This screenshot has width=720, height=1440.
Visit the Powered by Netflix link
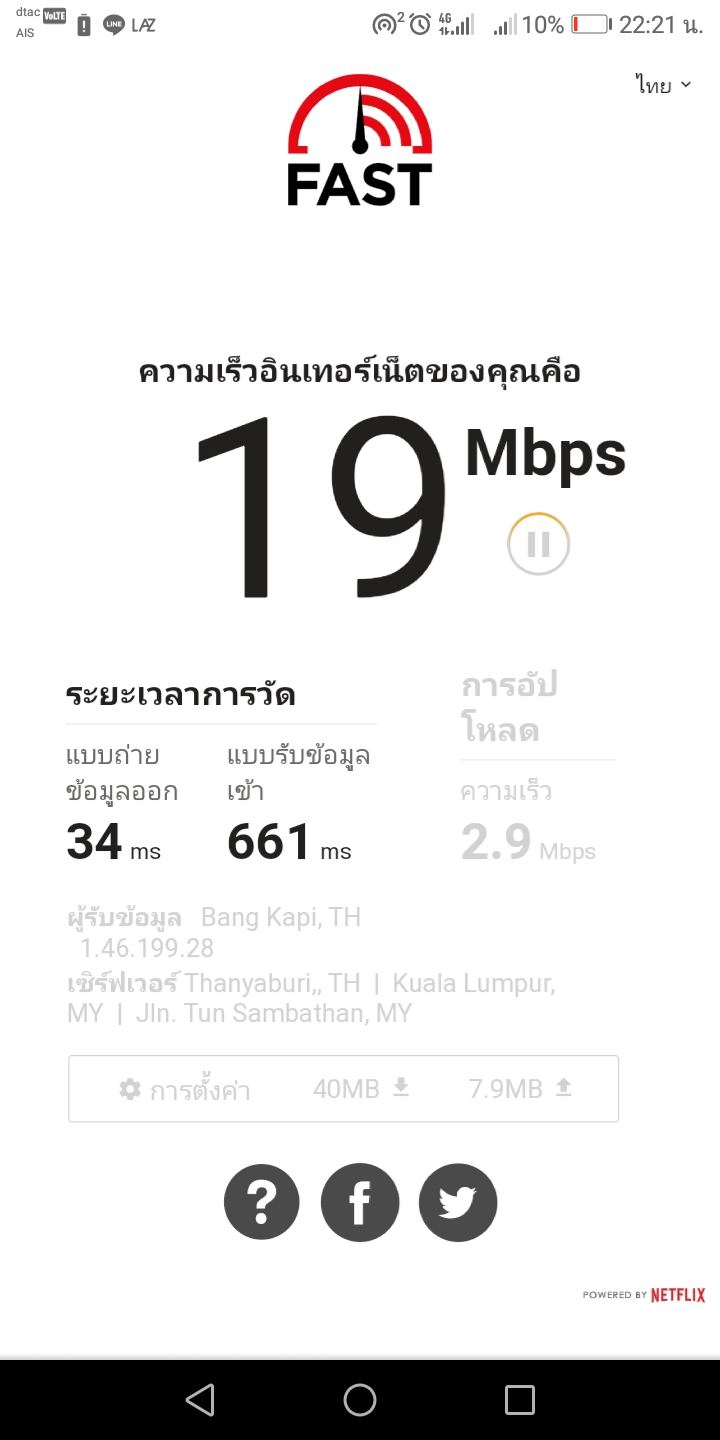coord(644,1295)
